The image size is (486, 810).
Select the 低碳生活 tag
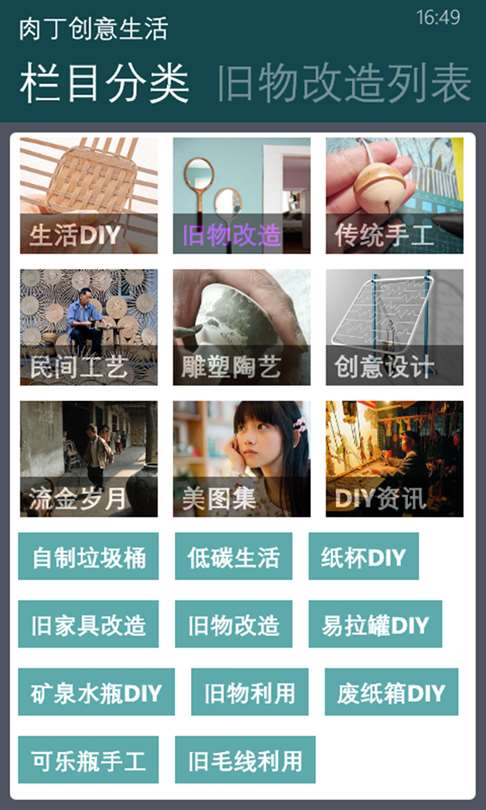233,556
